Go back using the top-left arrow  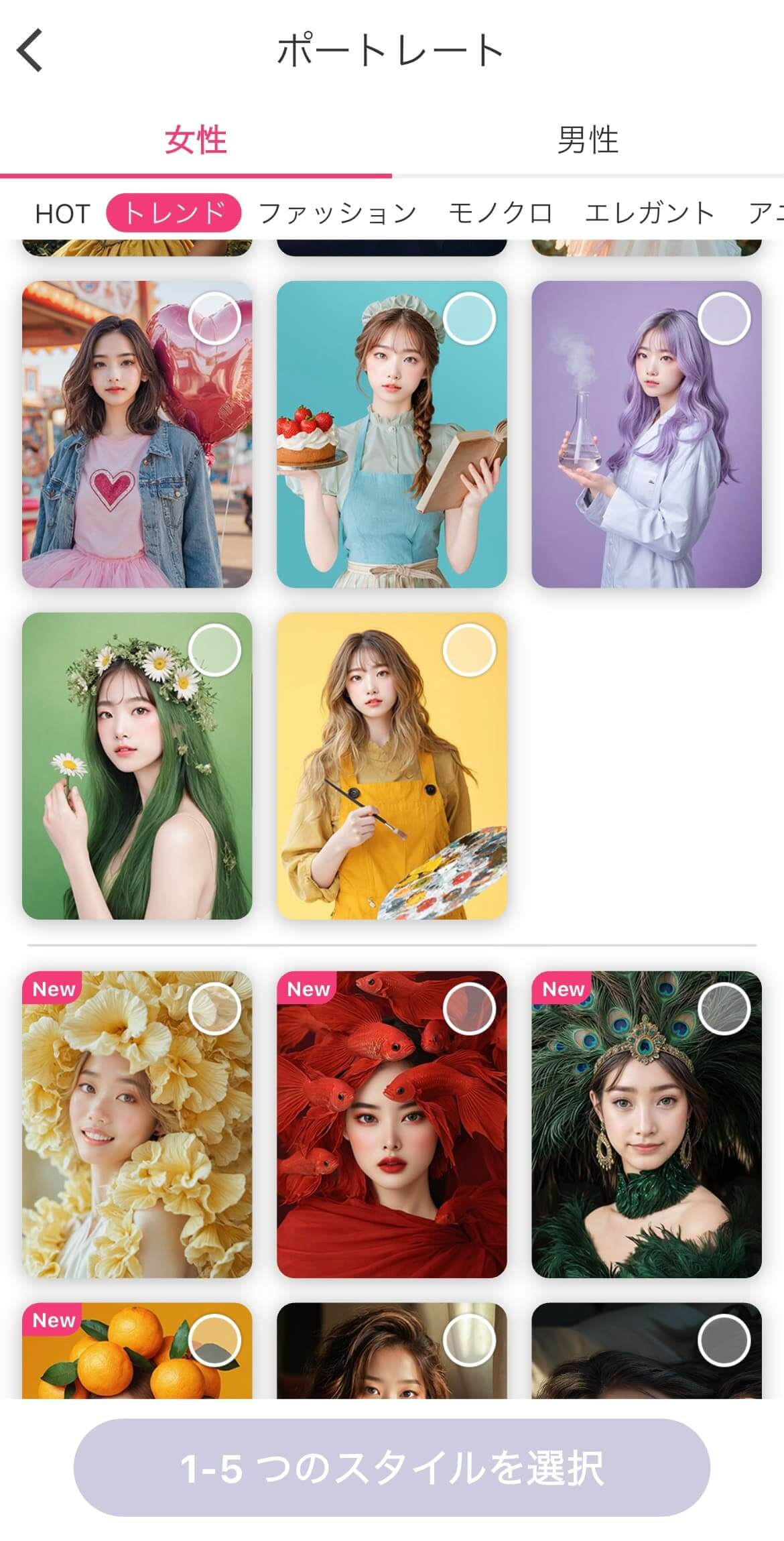point(31,50)
